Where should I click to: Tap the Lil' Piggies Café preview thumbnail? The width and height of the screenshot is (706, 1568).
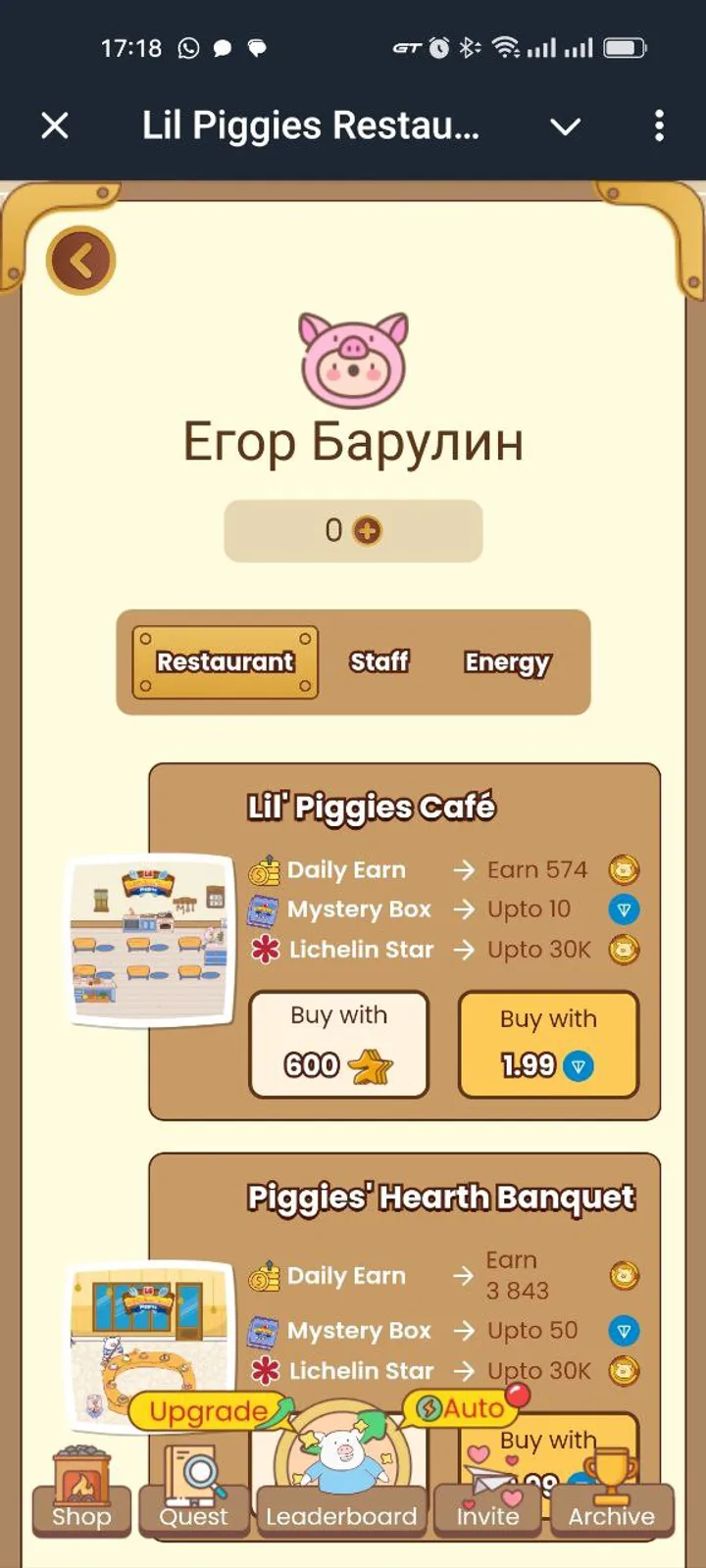(149, 939)
